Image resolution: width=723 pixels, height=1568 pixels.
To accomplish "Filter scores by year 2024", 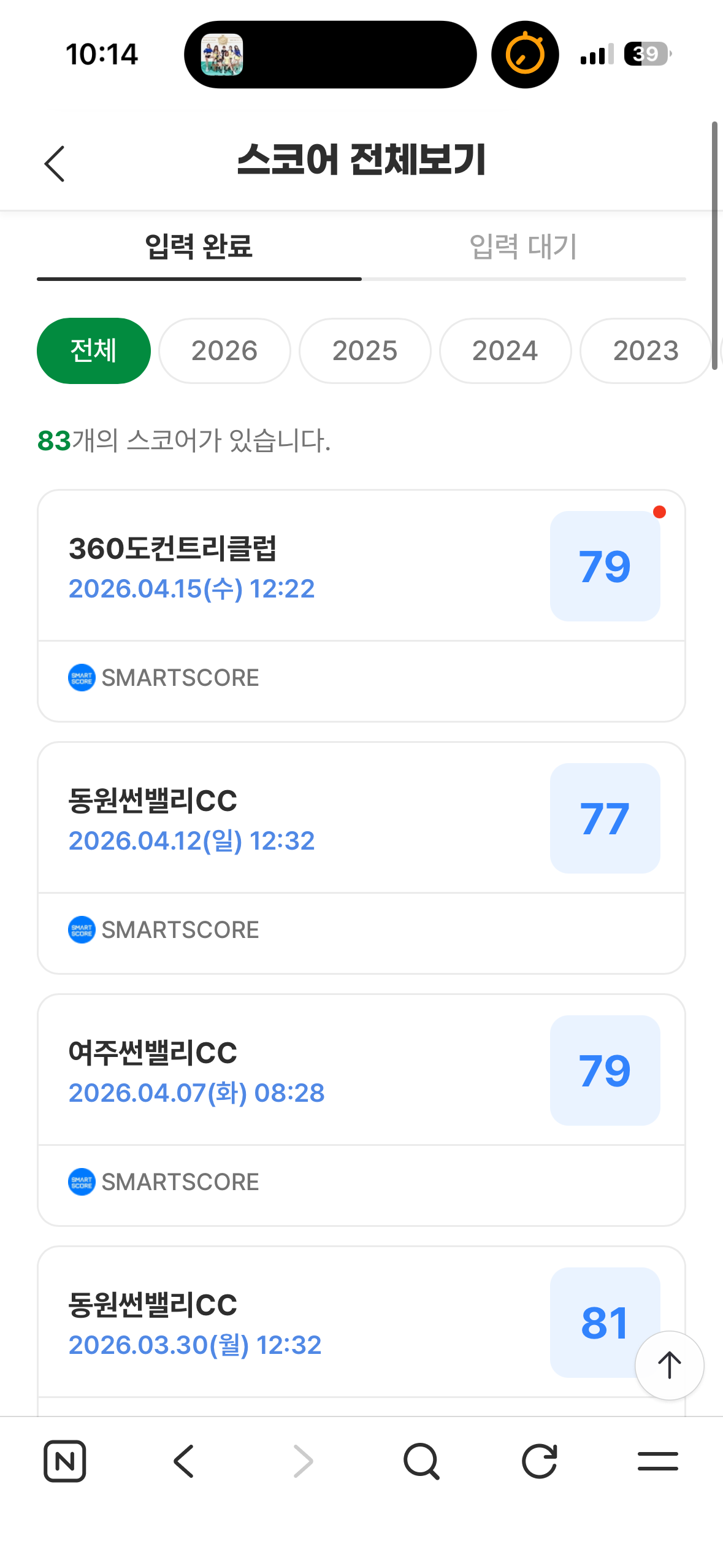I will (505, 351).
